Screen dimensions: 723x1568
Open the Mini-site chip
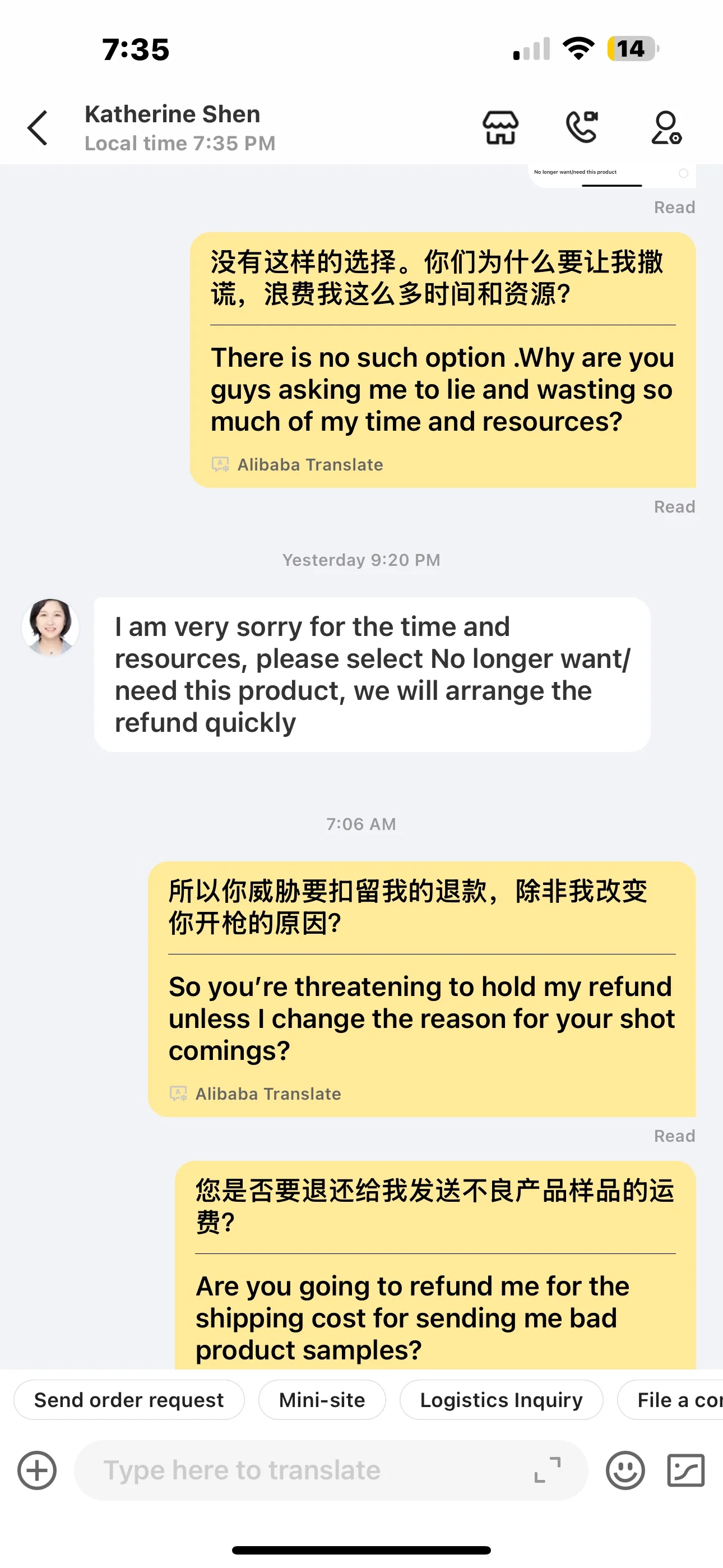click(322, 1399)
